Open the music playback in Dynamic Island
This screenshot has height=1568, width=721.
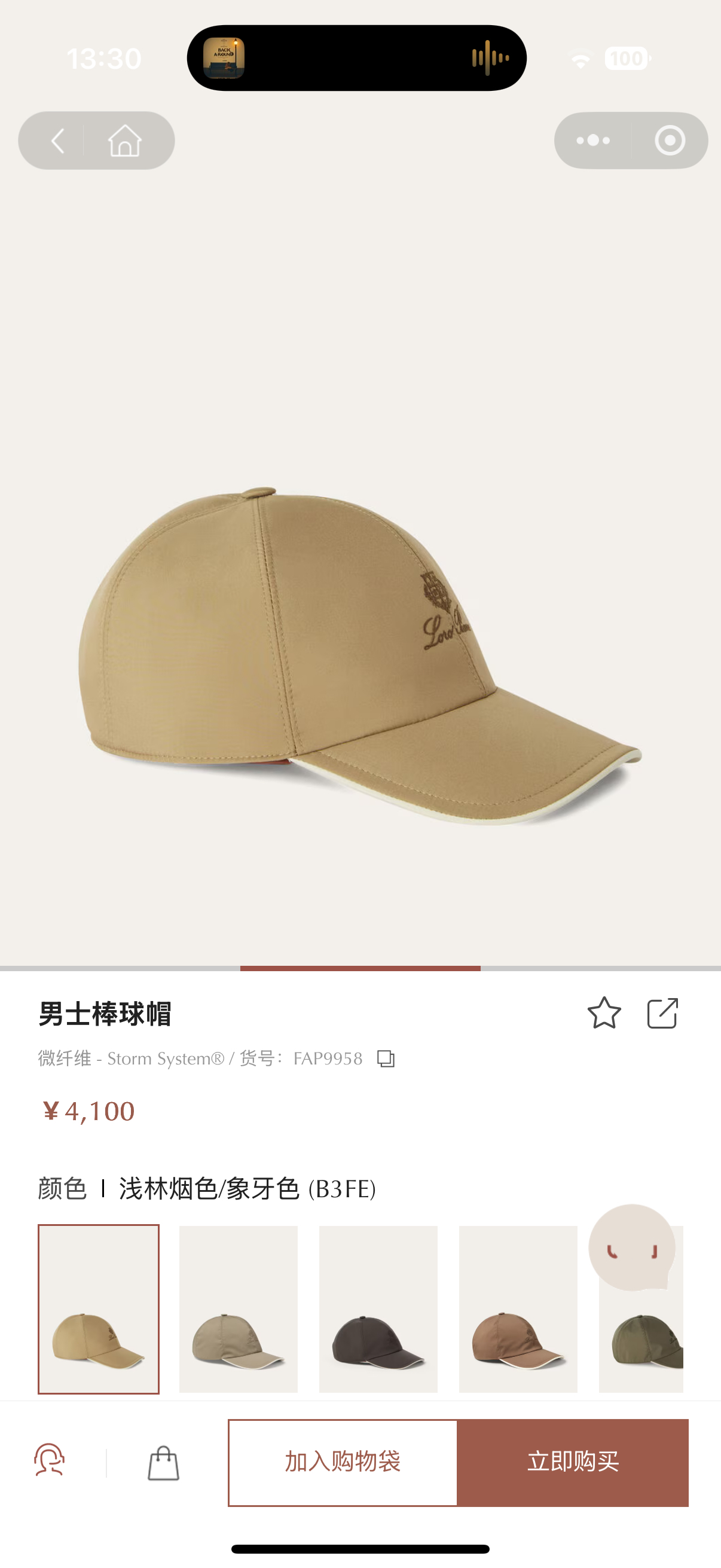(356, 59)
